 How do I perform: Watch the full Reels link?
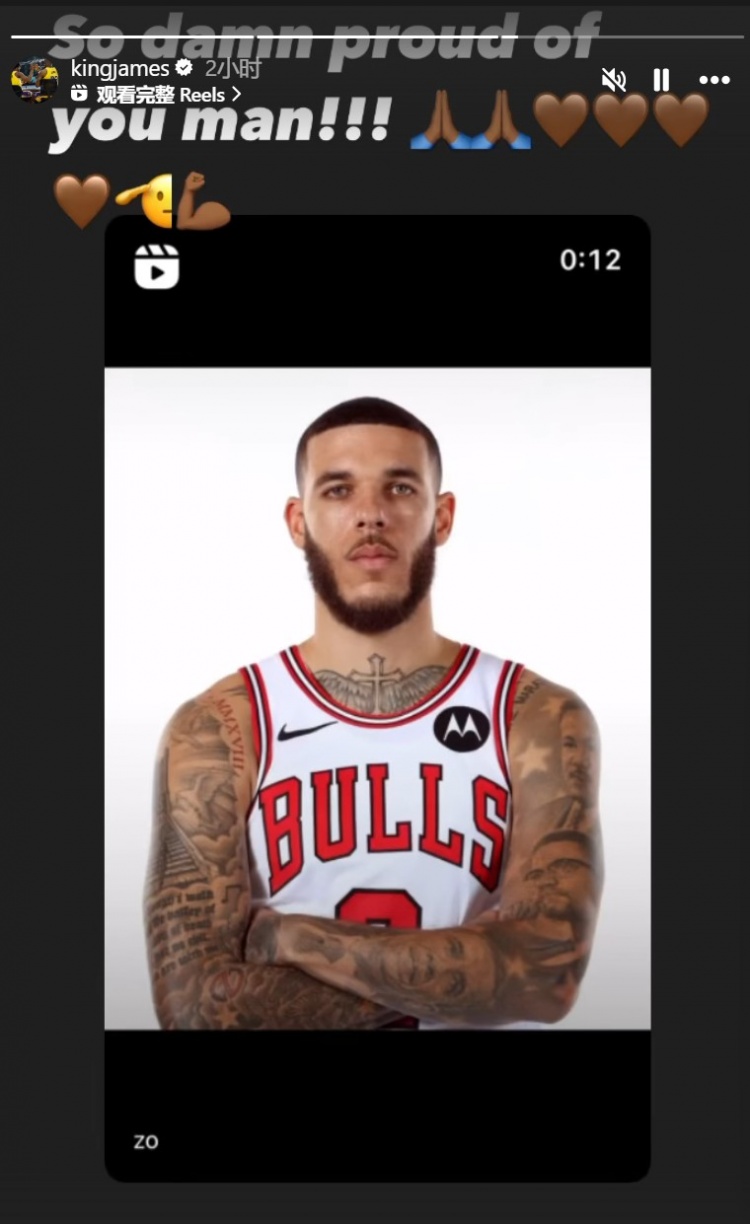pos(156,95)
